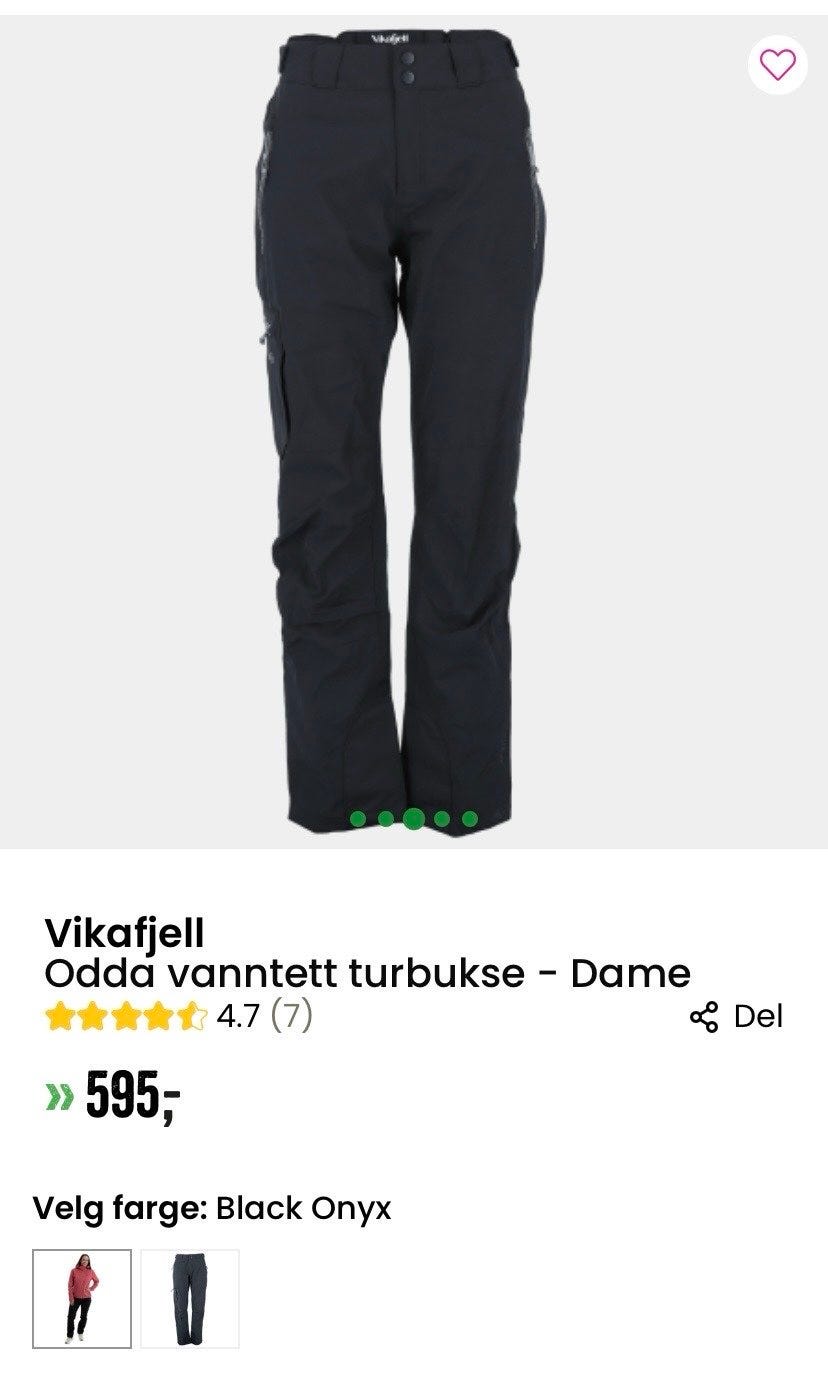
Task: Select the first image carousel dot
Action: pos(358,820)
